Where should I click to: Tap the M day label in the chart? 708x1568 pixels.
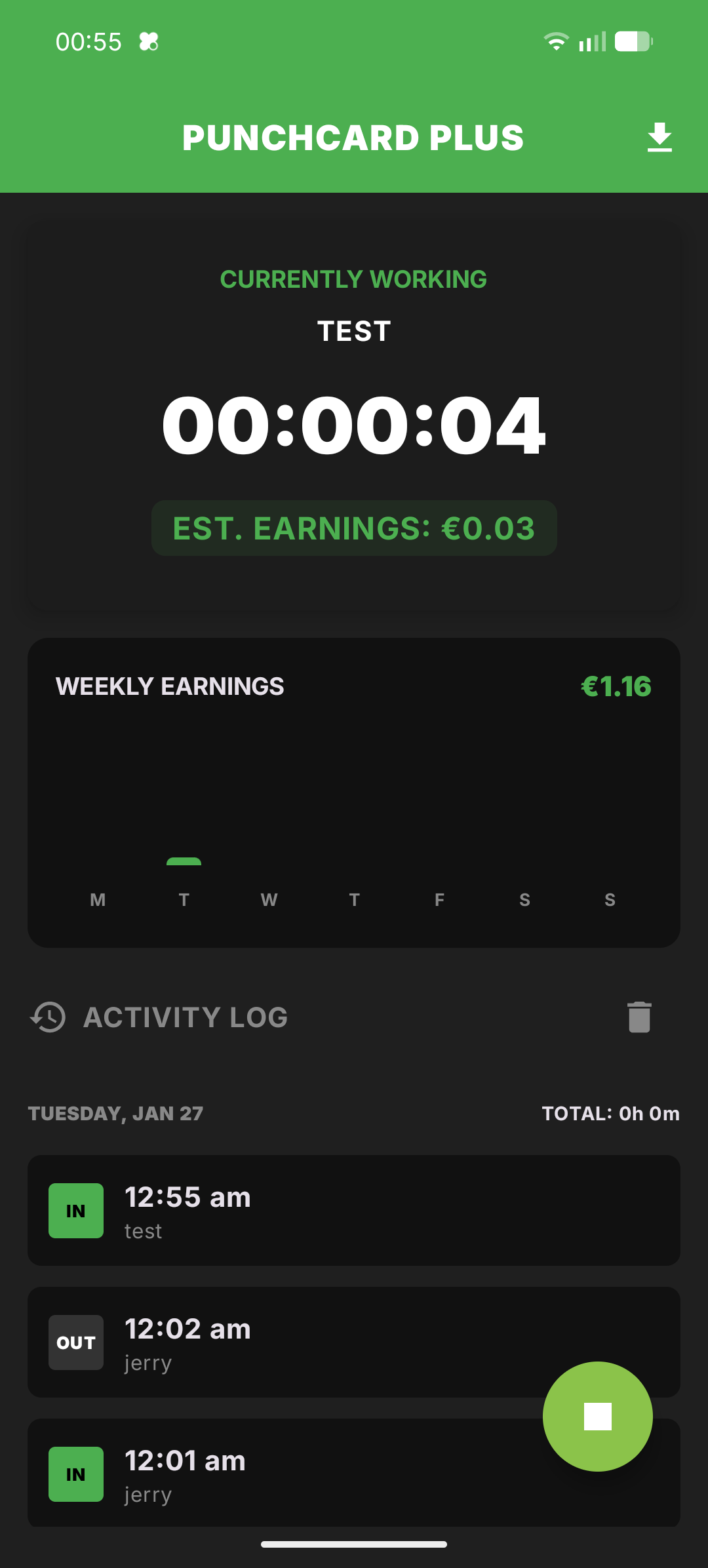pyautogui.click(x=98, y=899)
